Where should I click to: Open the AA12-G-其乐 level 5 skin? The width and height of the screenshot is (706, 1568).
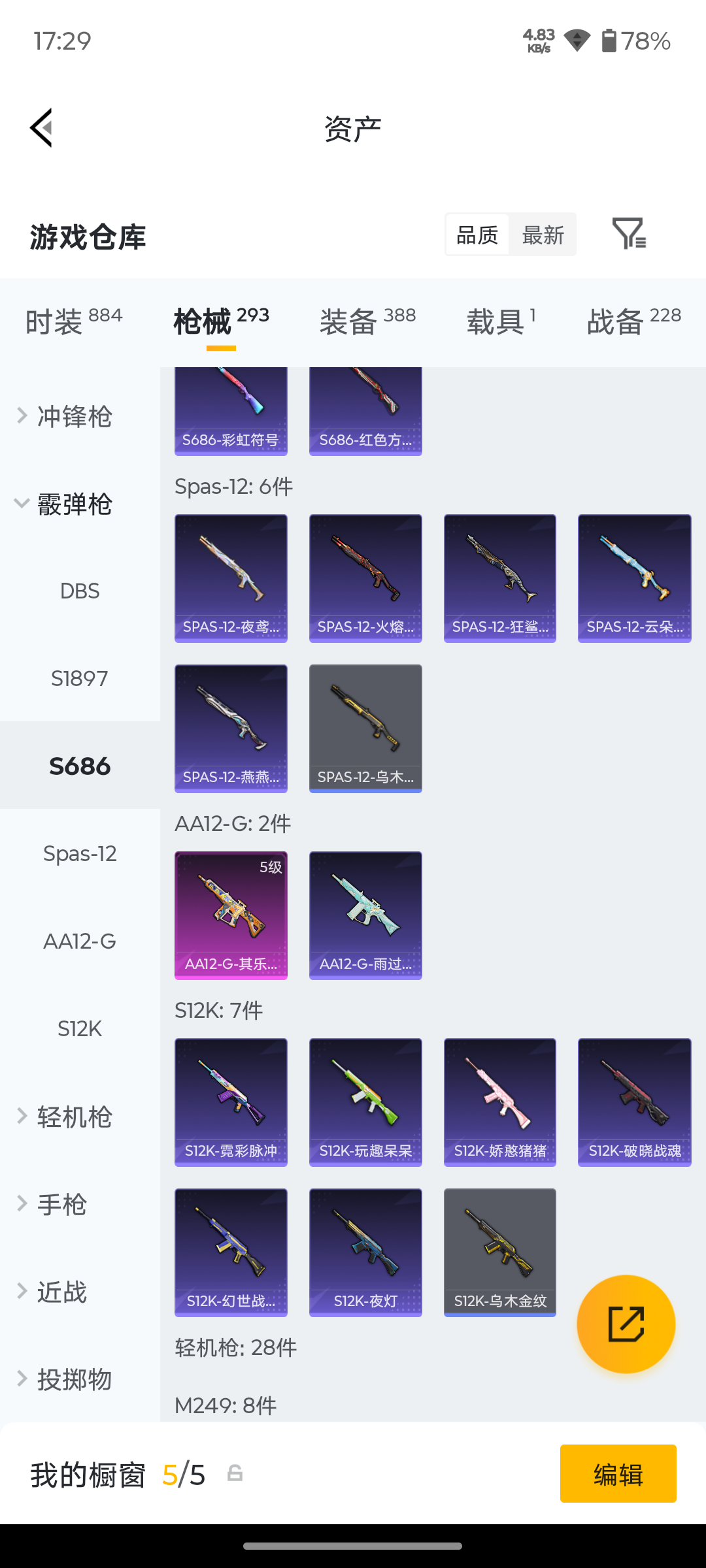[x=231, y=915]
